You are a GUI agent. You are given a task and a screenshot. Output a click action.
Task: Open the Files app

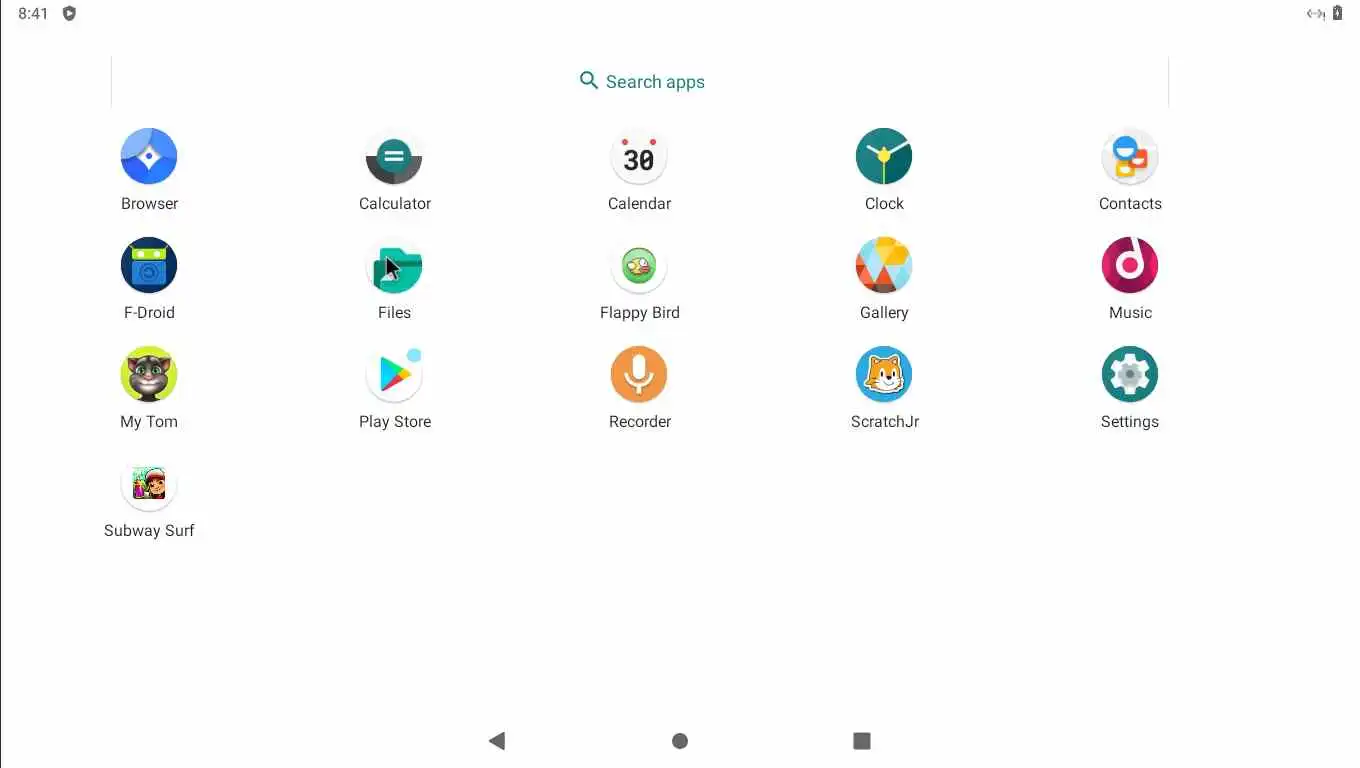(394, 266)
